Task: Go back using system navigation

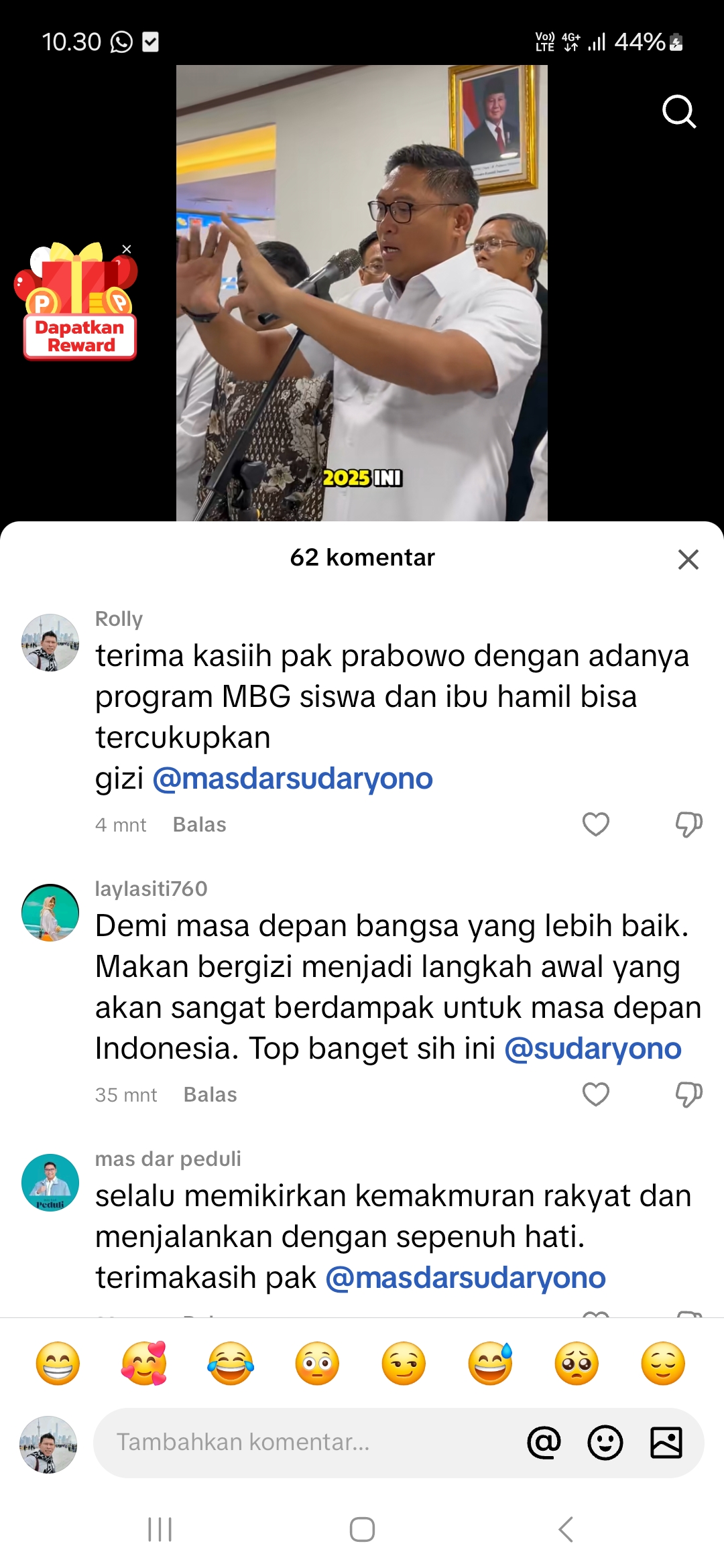Action: coord(566,1529)
